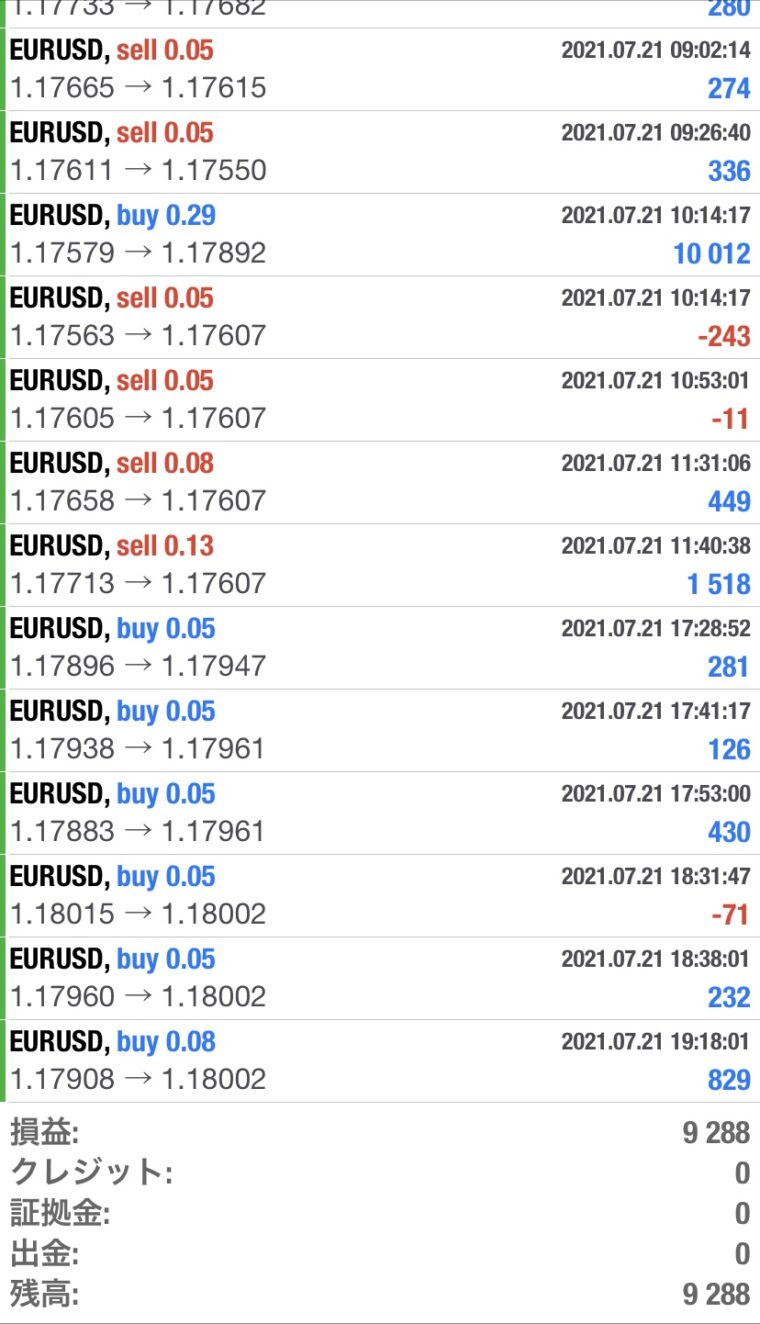This screenshot has width=760, height=1324.
Task: Expand the buy trade with profit 126
Action: pos(380,731)
